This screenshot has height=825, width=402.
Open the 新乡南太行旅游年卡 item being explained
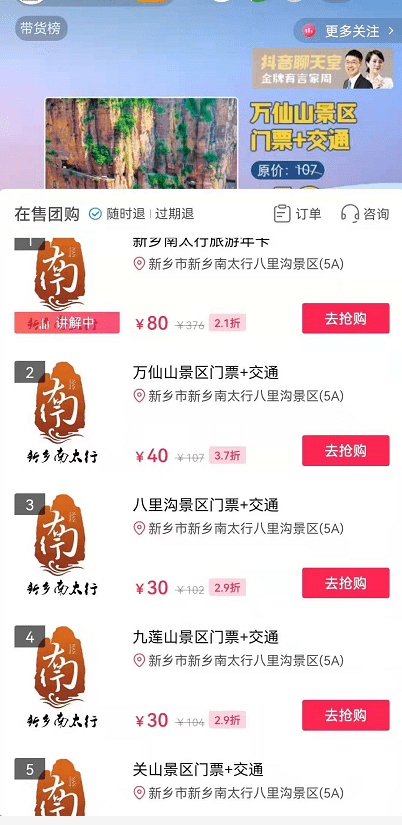201,242
